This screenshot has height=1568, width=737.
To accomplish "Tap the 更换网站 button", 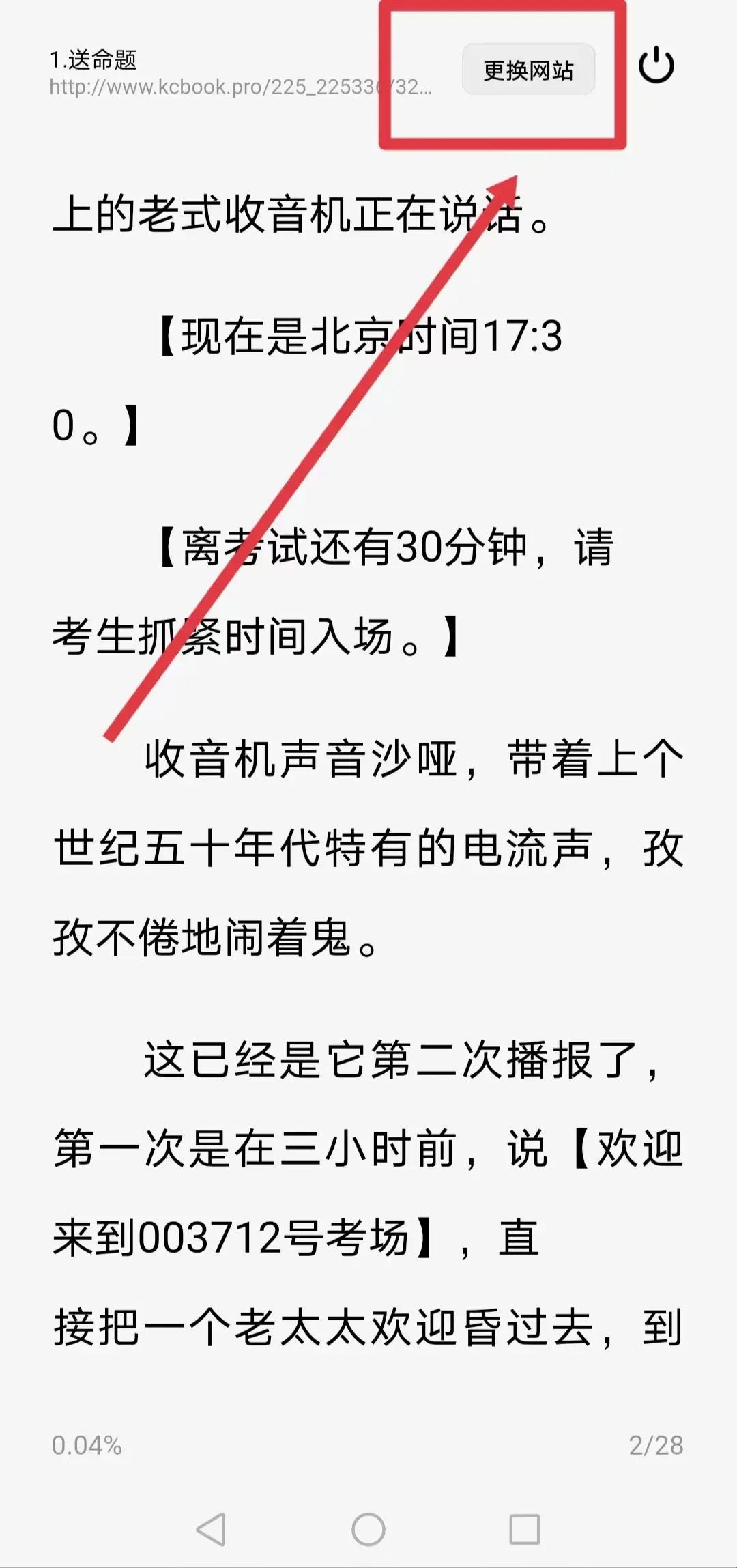I will point(529,70).
